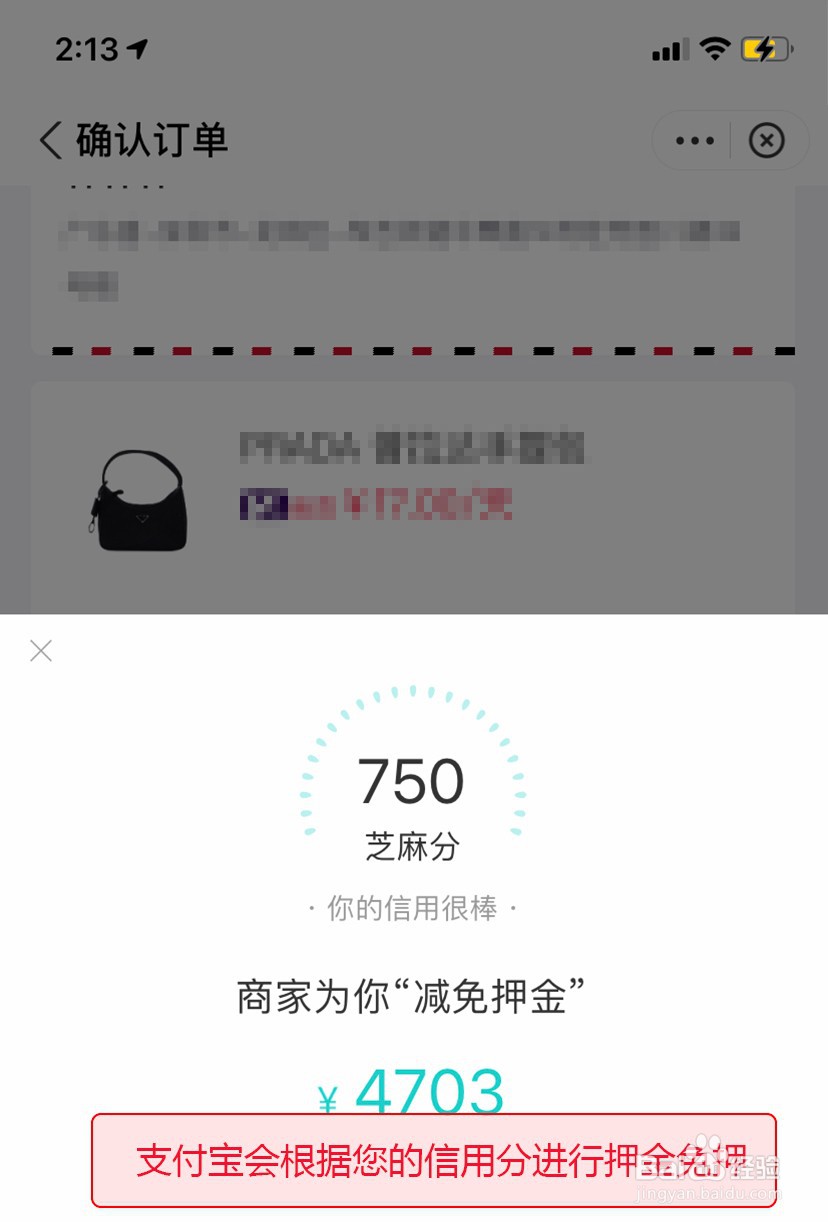The image size is (828, 1222).
Task: Tap the 你的信用很棒 credit remark
Action: click(412, 908)
